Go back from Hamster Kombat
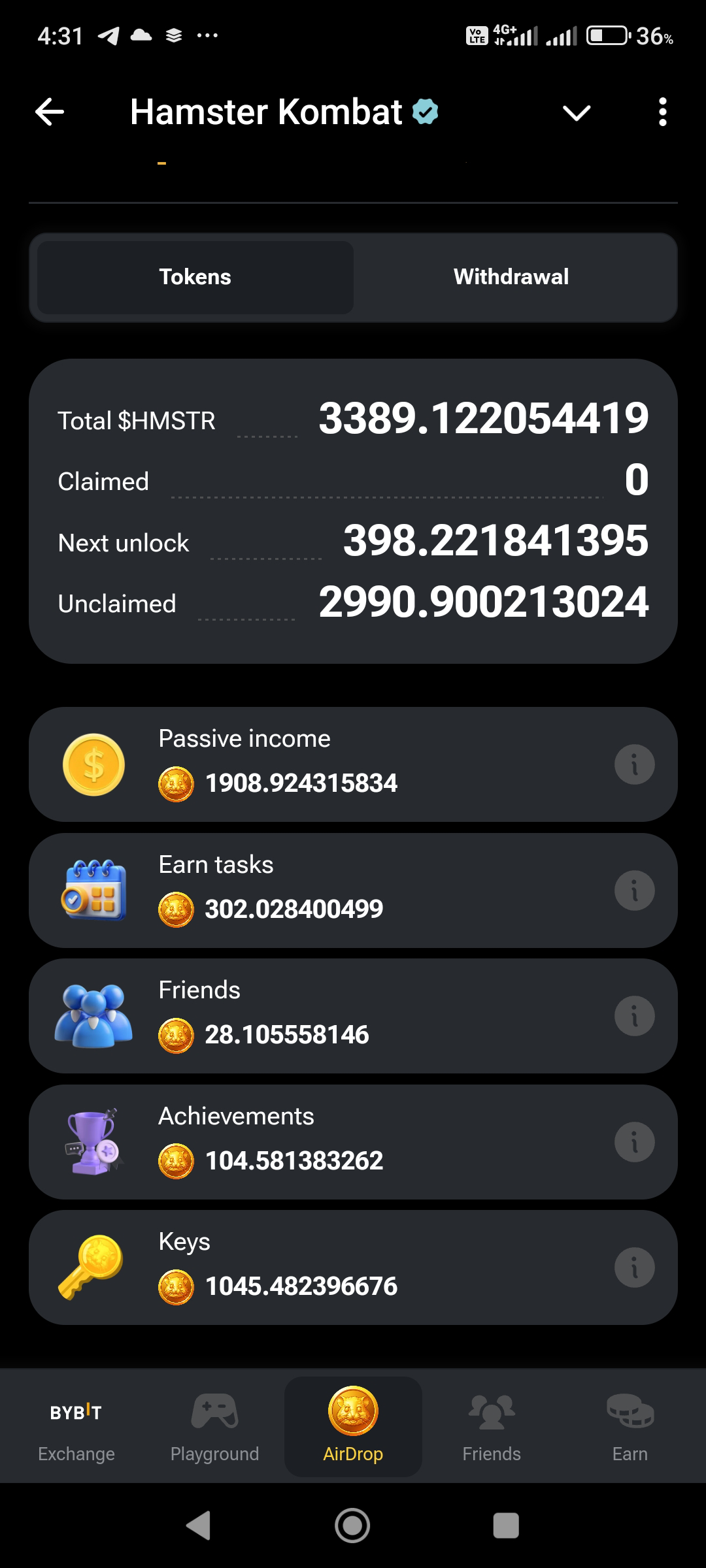 click(x=50, y=112)
